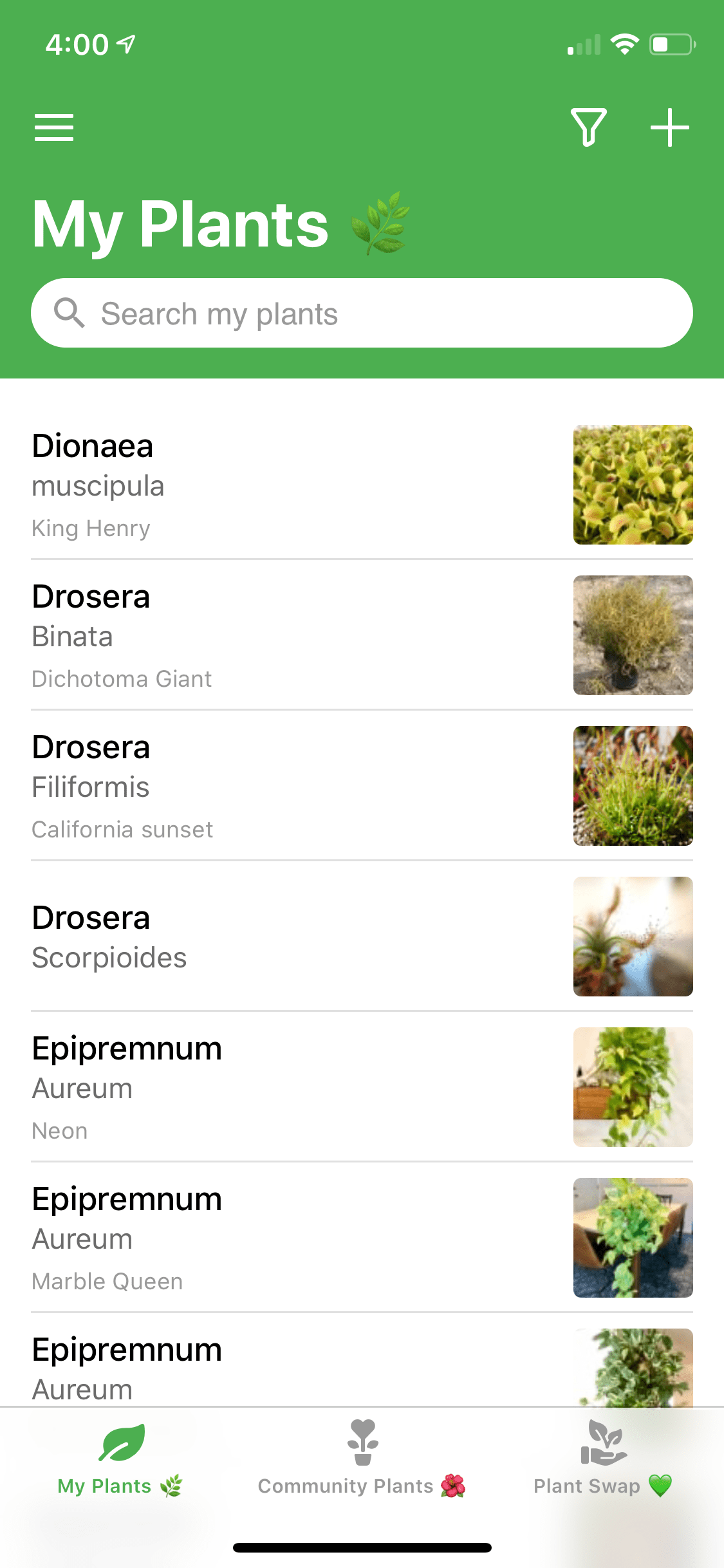Click the search magnifier icon
The height and width of the screenshot is (1568, 724).
(69, 313)
